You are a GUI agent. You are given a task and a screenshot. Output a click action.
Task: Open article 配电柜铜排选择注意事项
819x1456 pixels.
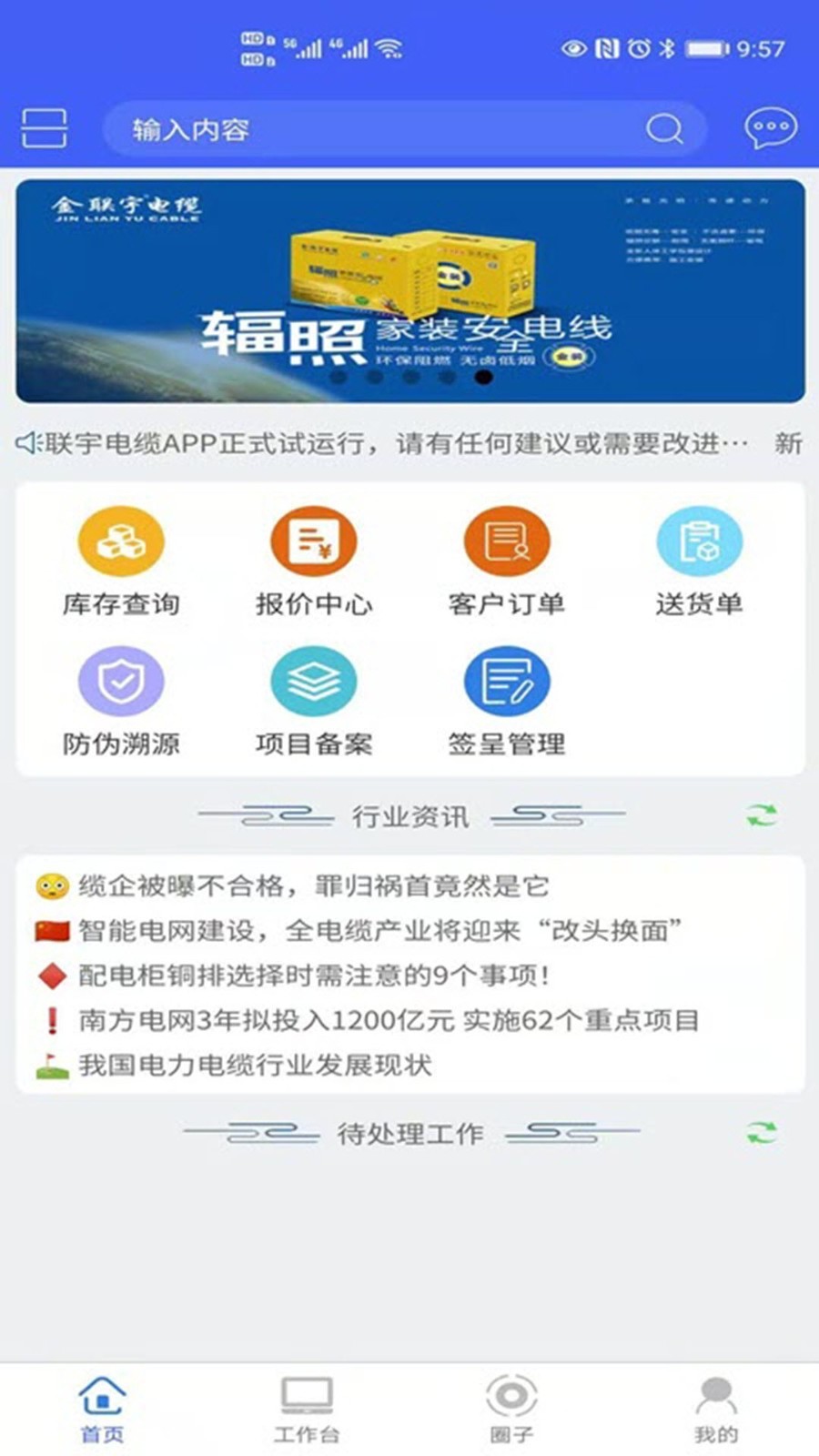pos(314,976)
